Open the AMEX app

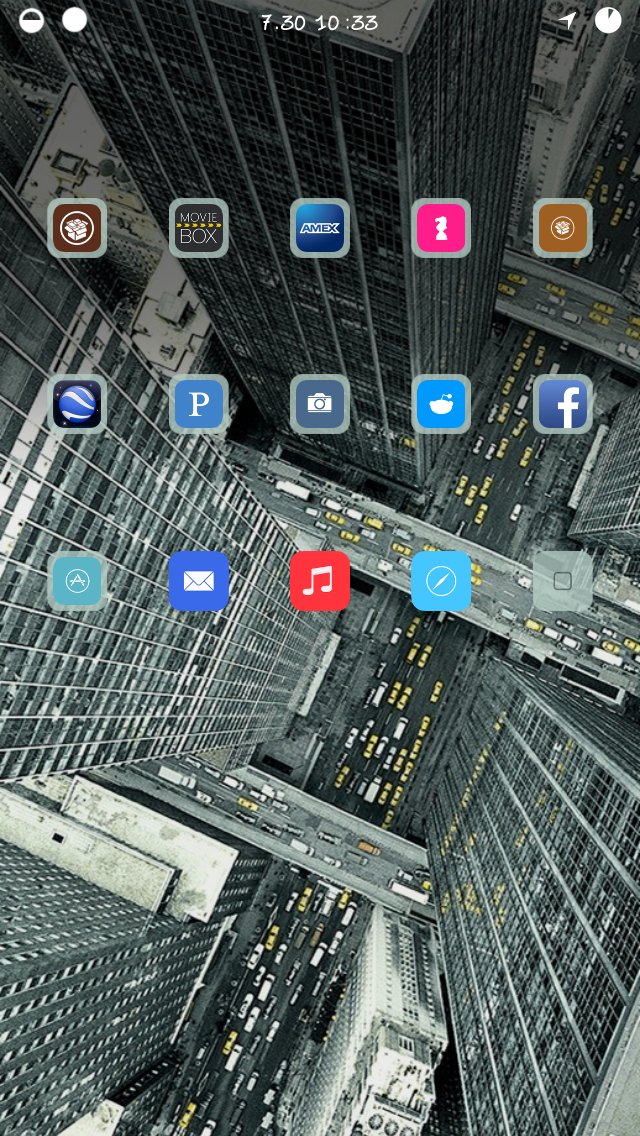320,228
